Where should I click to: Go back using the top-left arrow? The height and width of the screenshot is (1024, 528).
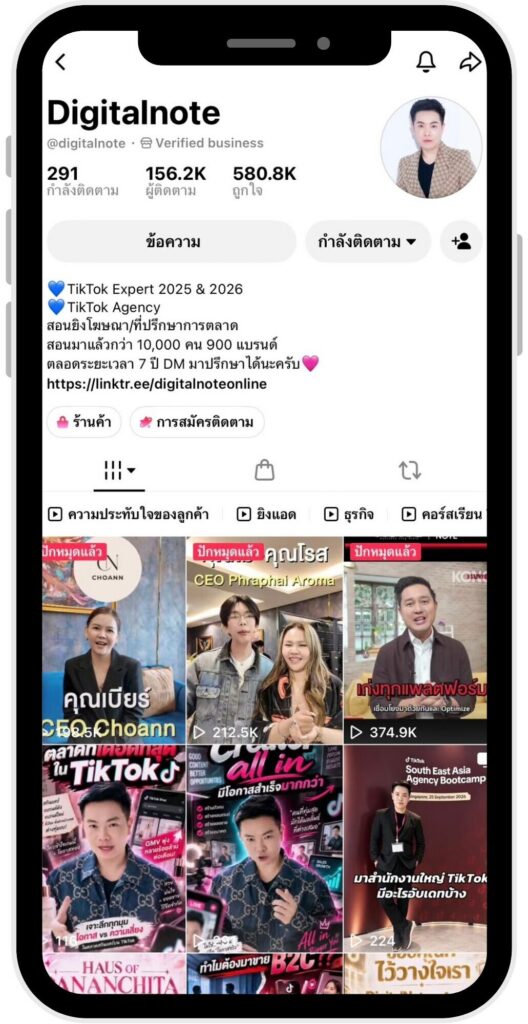point(61,62)
